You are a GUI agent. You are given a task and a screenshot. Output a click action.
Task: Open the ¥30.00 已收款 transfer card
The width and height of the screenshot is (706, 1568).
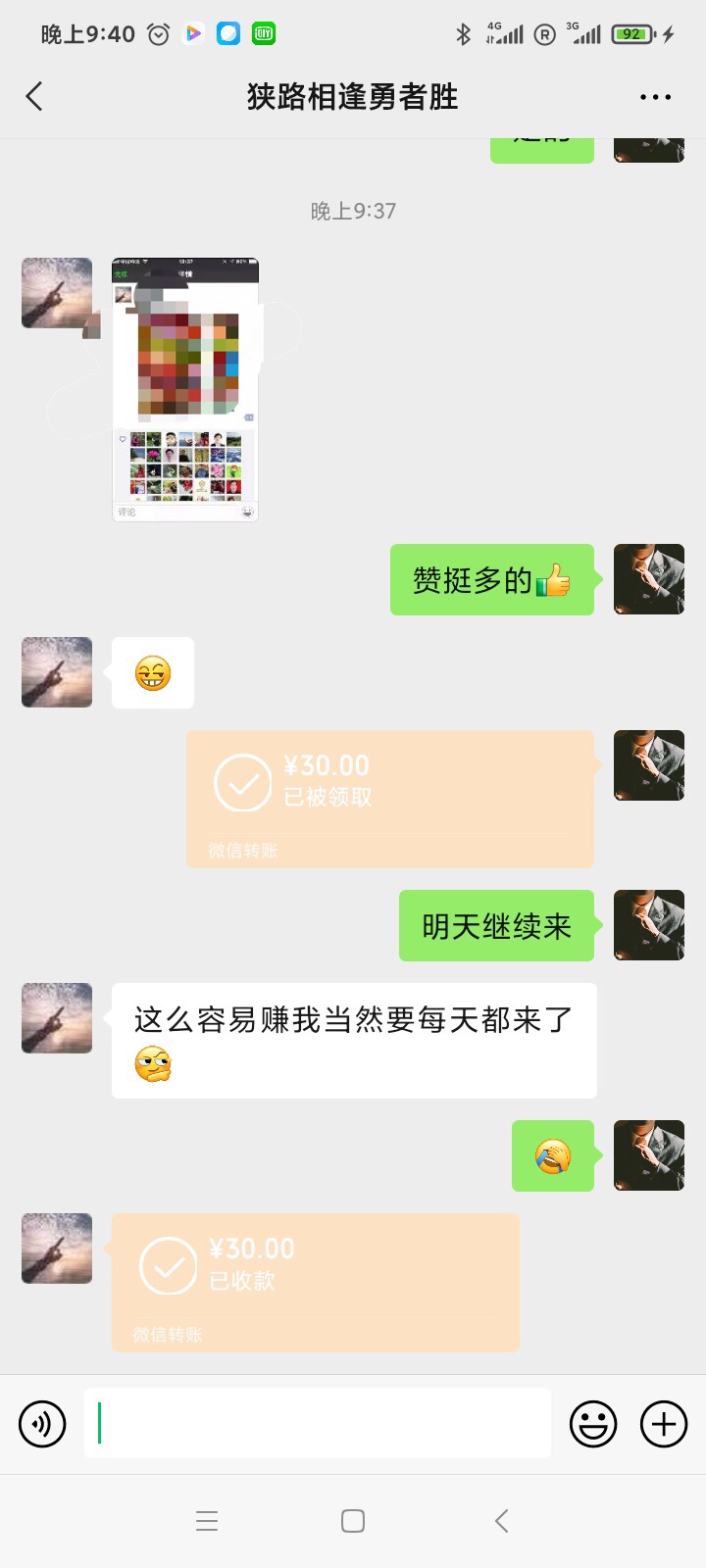316,1282
